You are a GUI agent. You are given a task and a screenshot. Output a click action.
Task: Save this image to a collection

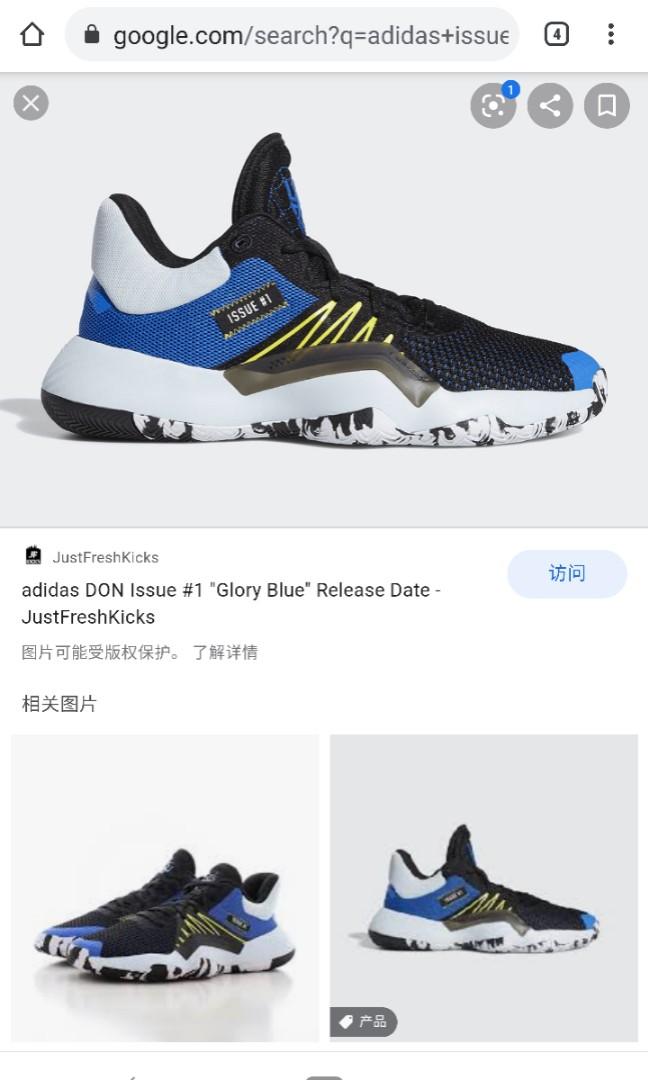click(x=606, y=106)
